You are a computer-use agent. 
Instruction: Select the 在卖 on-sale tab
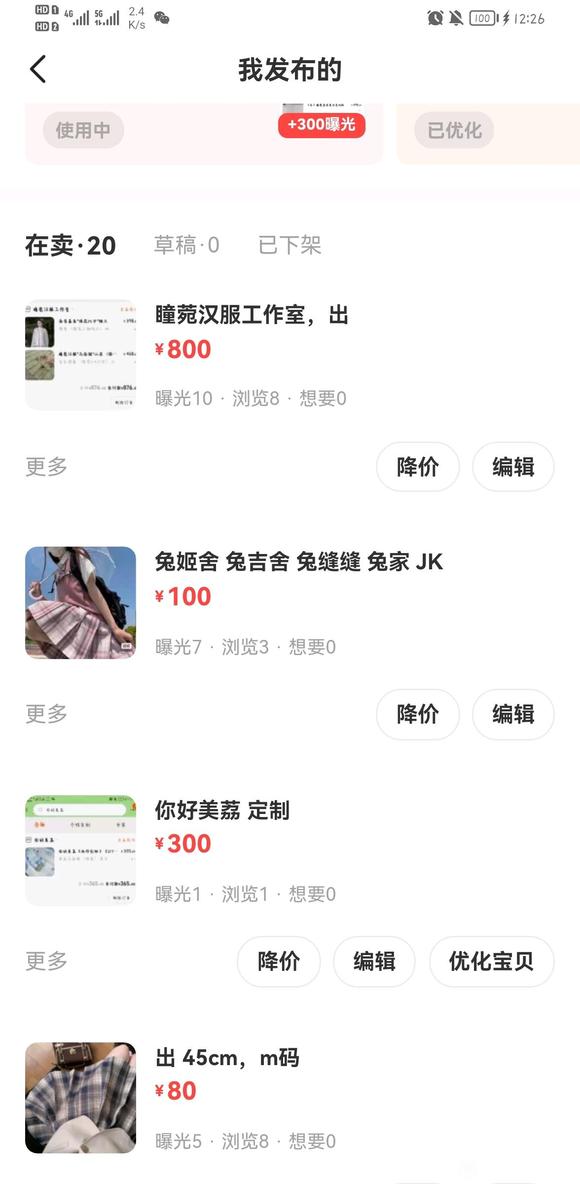pos(70,245)
